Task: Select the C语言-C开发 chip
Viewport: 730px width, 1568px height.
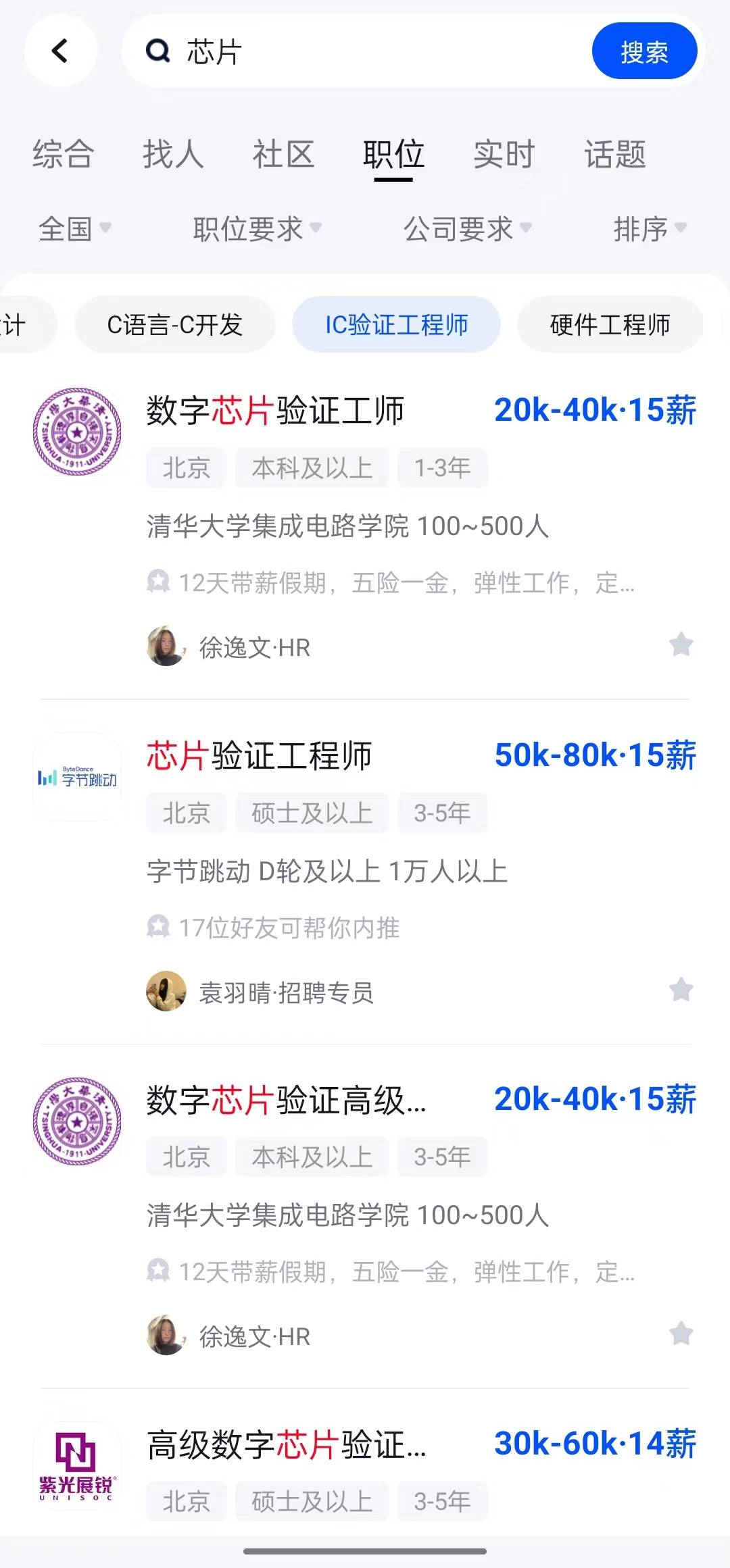Action: pyautogui.click(x=174, y=325)
